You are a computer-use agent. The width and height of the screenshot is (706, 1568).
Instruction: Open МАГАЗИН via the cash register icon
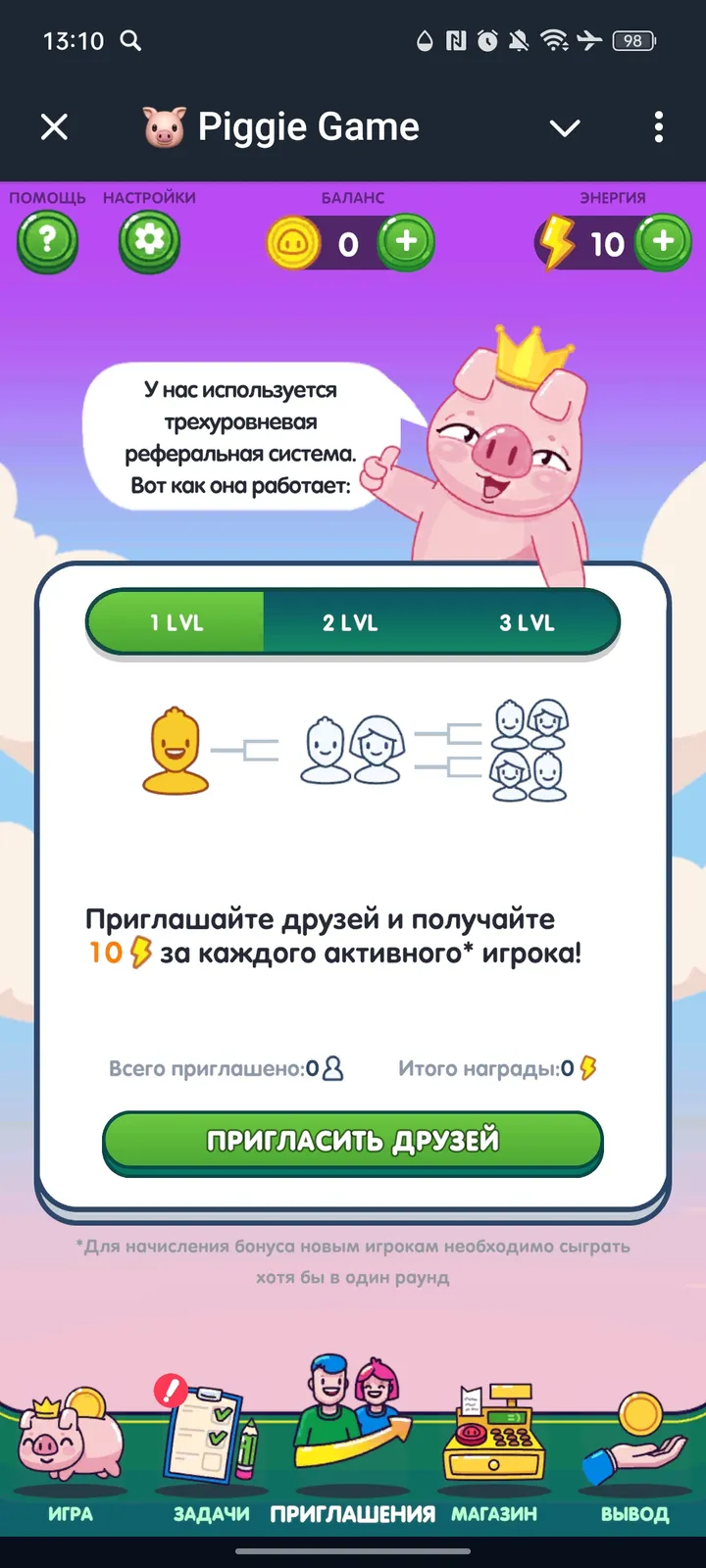coord(495,1438)
